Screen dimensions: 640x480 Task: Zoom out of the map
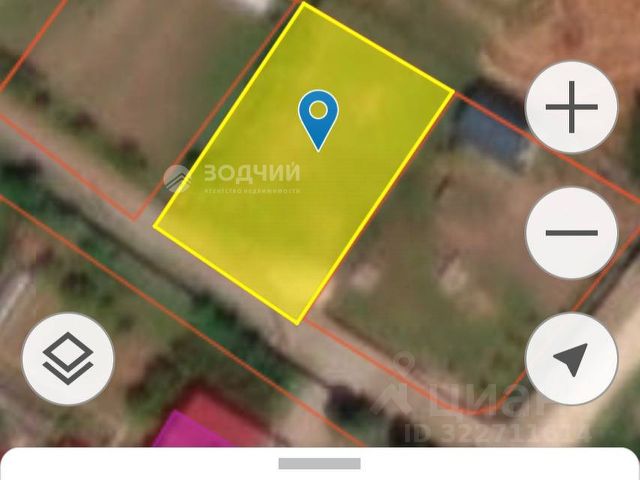coord(572,233)
